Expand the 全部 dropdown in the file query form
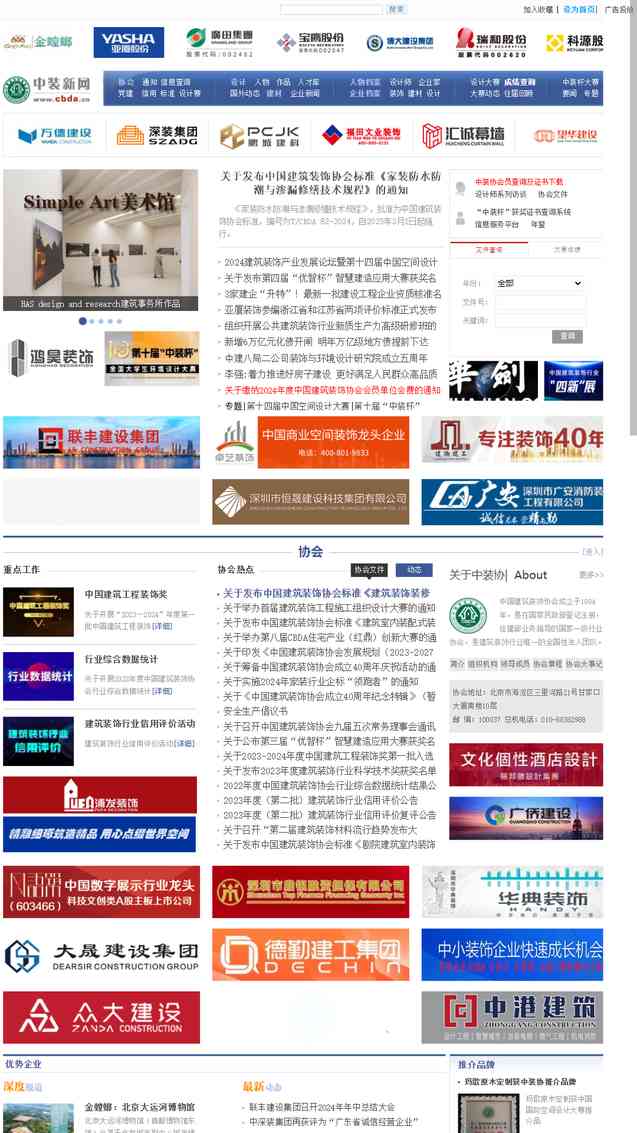The image size is (637, 1133). [539, 283]
